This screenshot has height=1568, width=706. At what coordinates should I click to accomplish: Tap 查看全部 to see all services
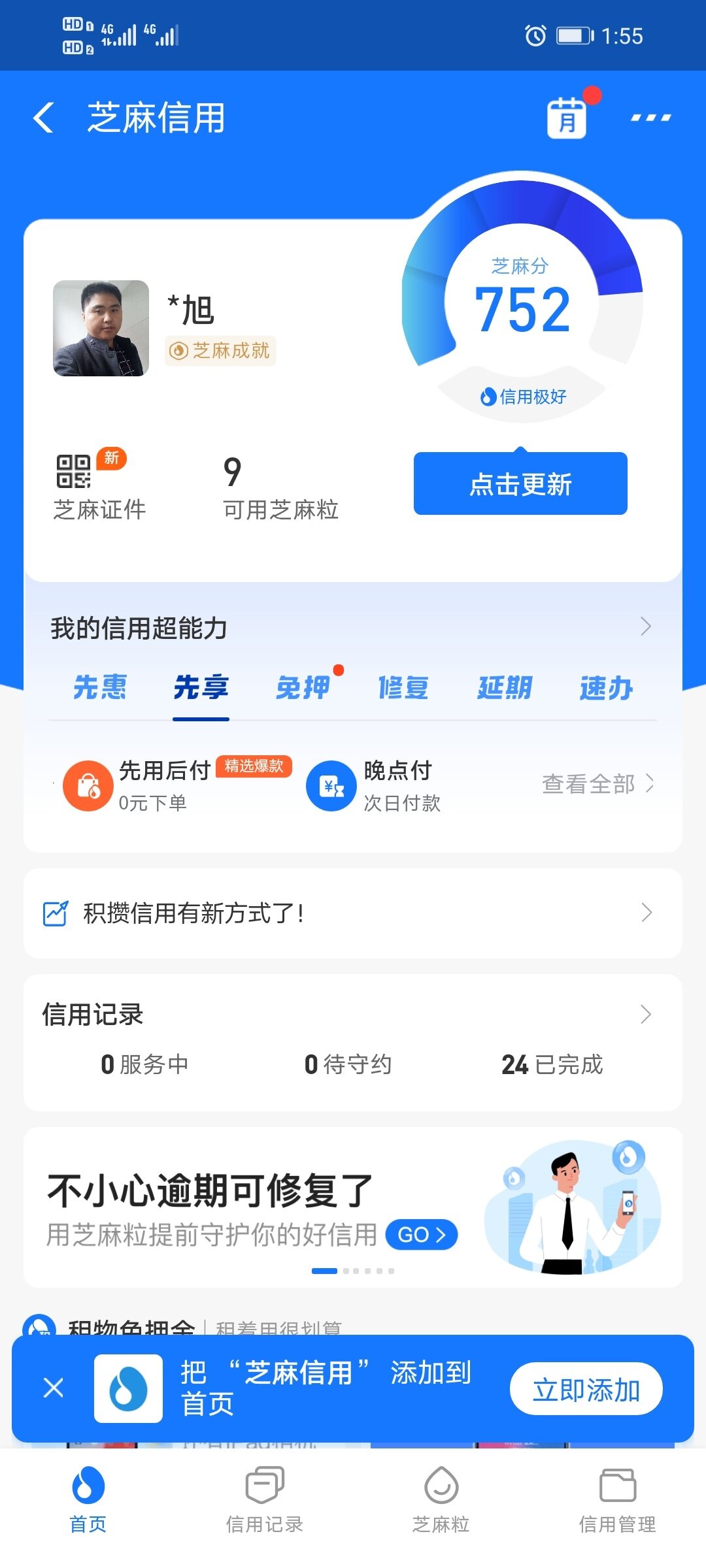(x=597, y=784)
